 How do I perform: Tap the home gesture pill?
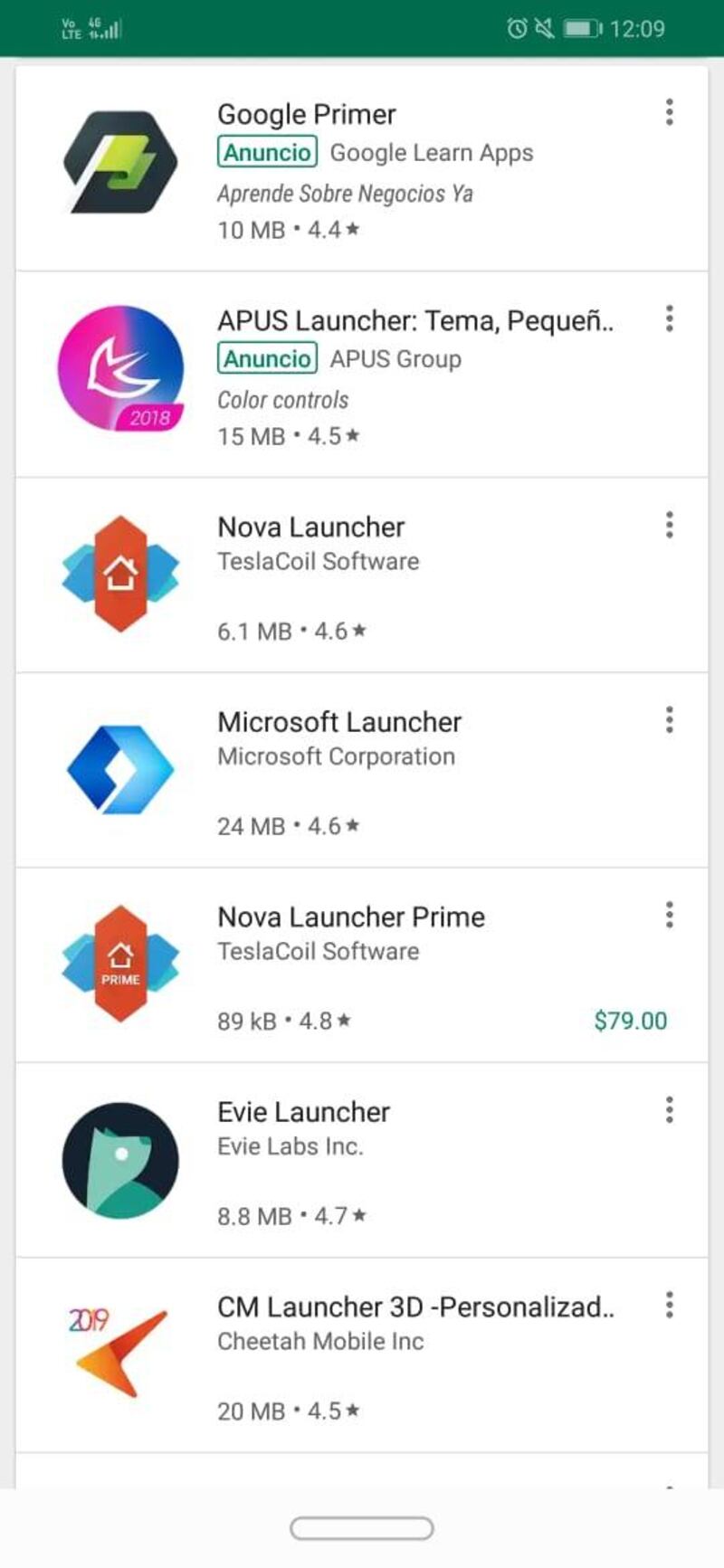point(361,1528)
